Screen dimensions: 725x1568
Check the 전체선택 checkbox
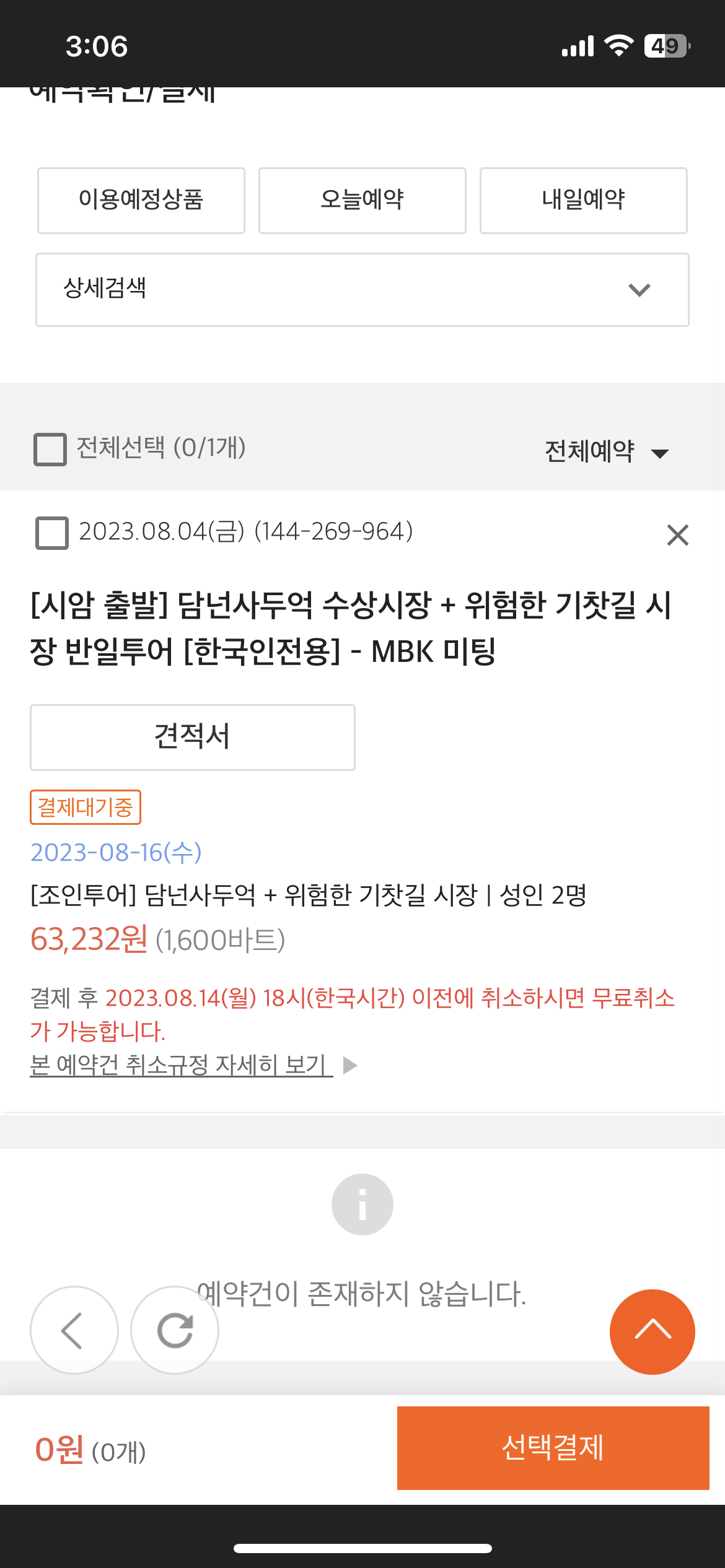(50, 449)
